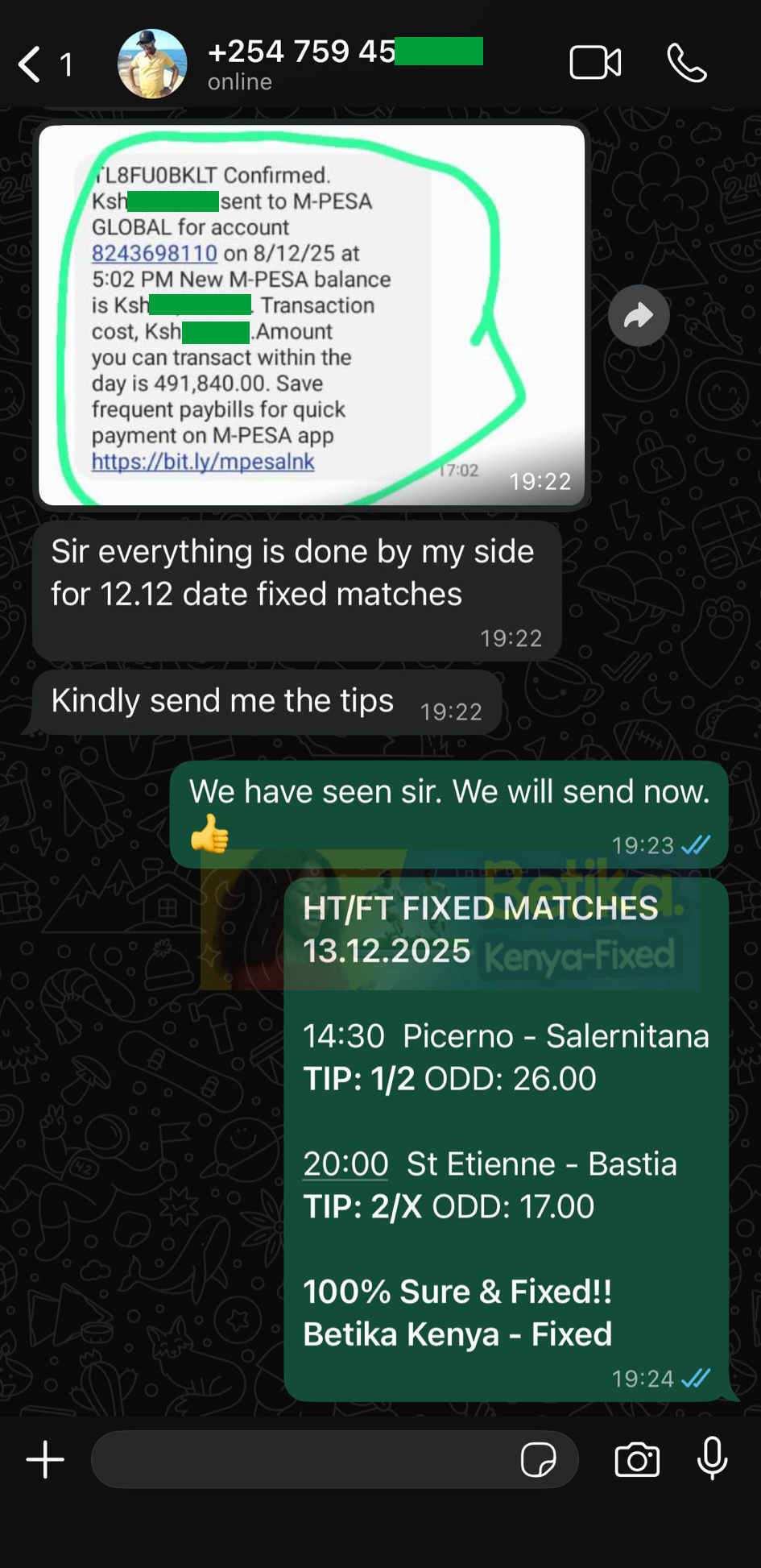Tap the blue double checkmarks on the tips message
Screen dimensions: 761x1568
tap(697, 1378)
